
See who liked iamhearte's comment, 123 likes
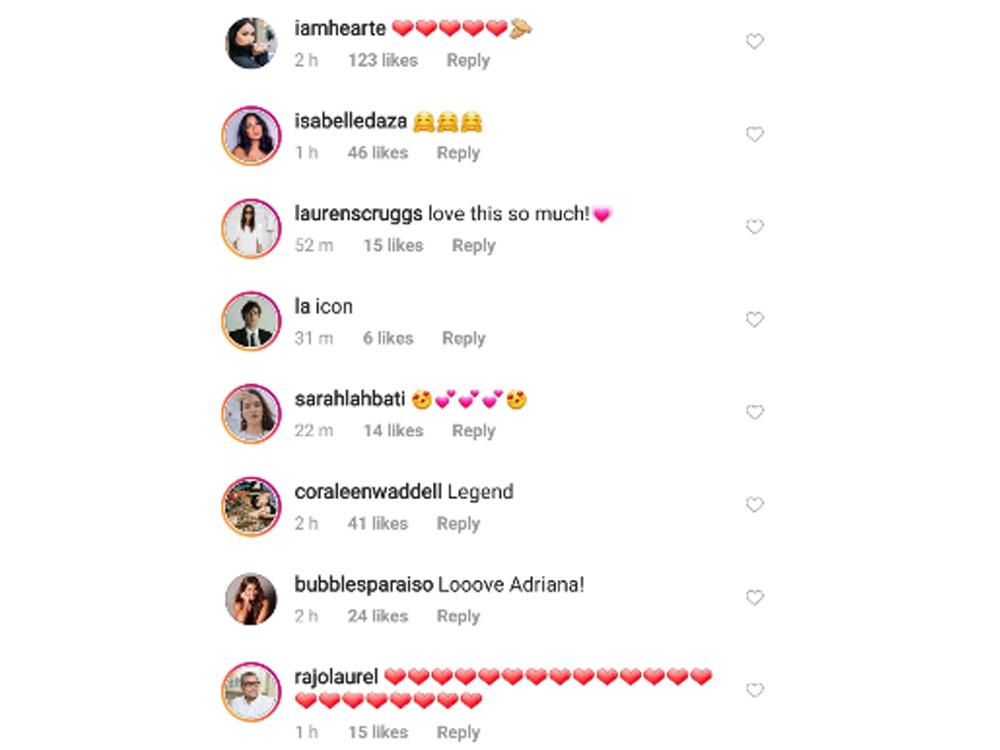coord(382,61)
